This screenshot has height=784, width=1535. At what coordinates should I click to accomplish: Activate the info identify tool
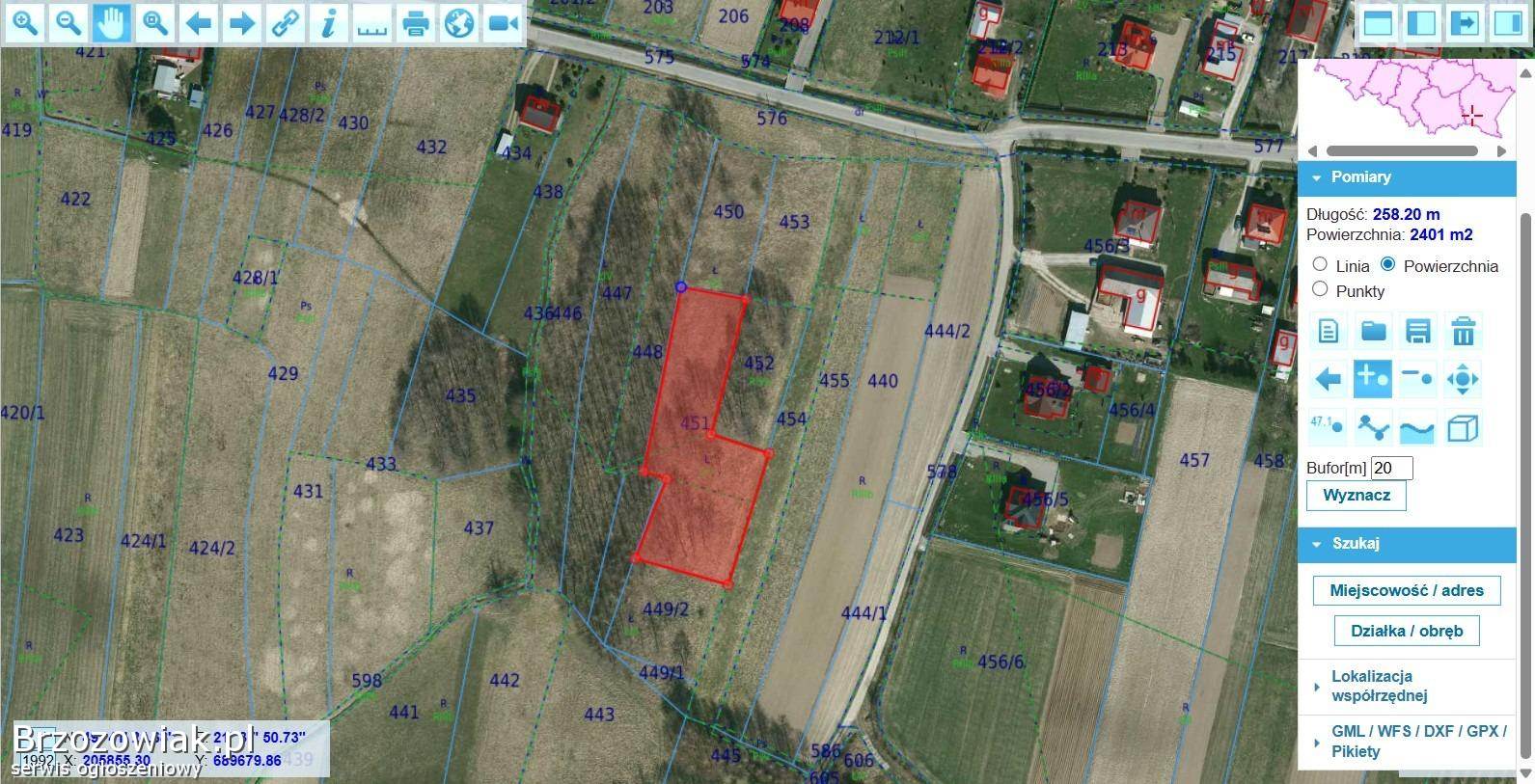(x=329, y=22)
